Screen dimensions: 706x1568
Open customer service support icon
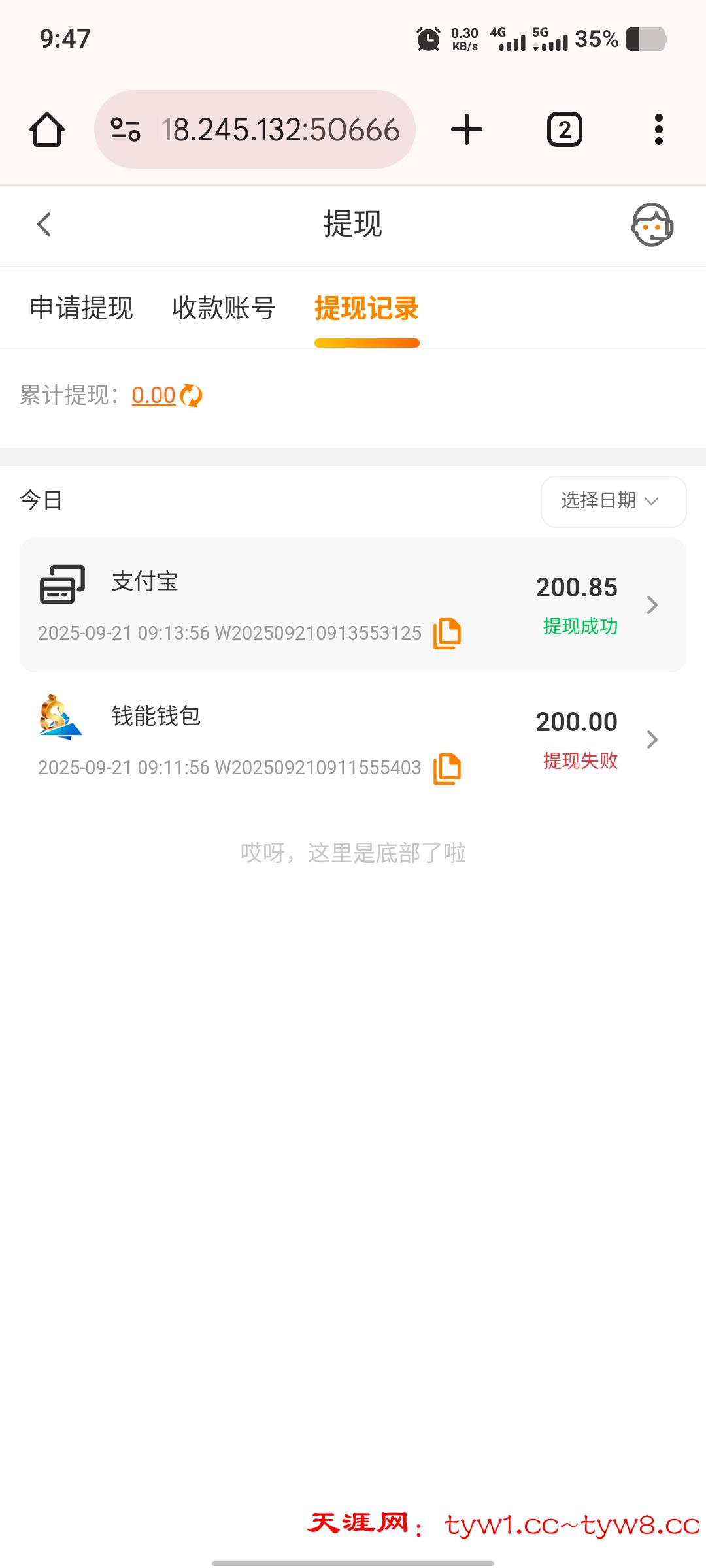coord(651,225)
